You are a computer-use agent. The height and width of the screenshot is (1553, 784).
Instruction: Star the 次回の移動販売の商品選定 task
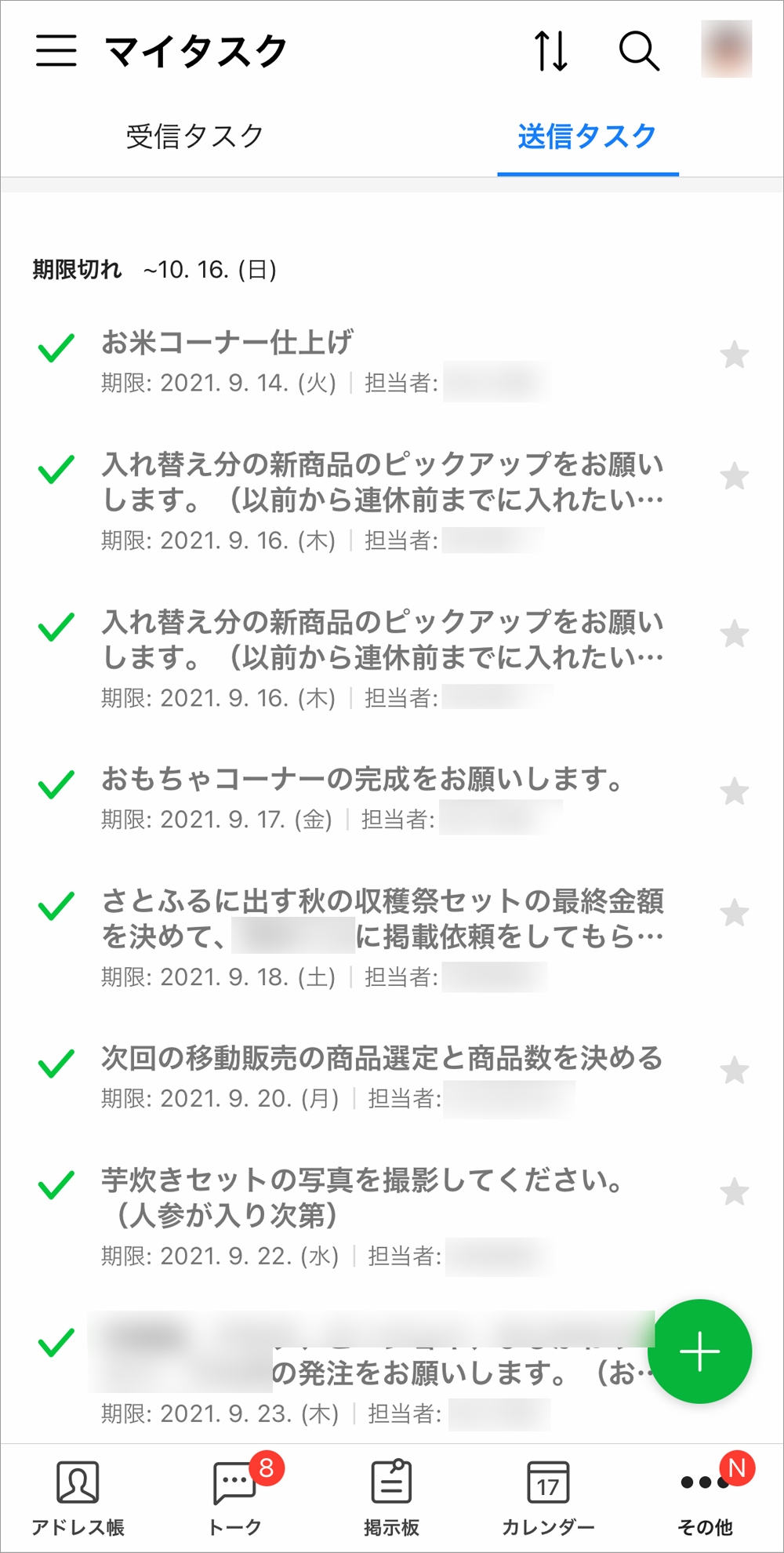[x=735, y=1071]
